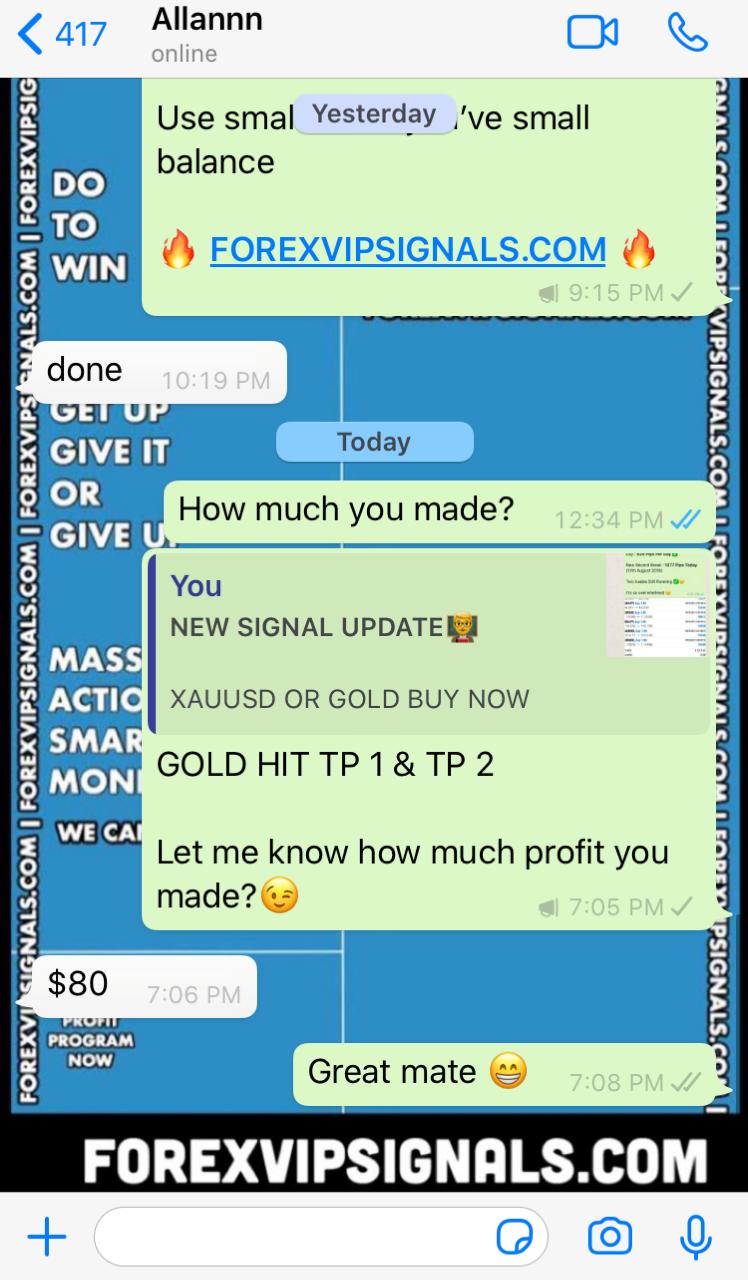Image resolution: width=748 pixels, height=1280 pixels.
Task: Start a voice call with Allannn
Action: (x=688, y=34)
